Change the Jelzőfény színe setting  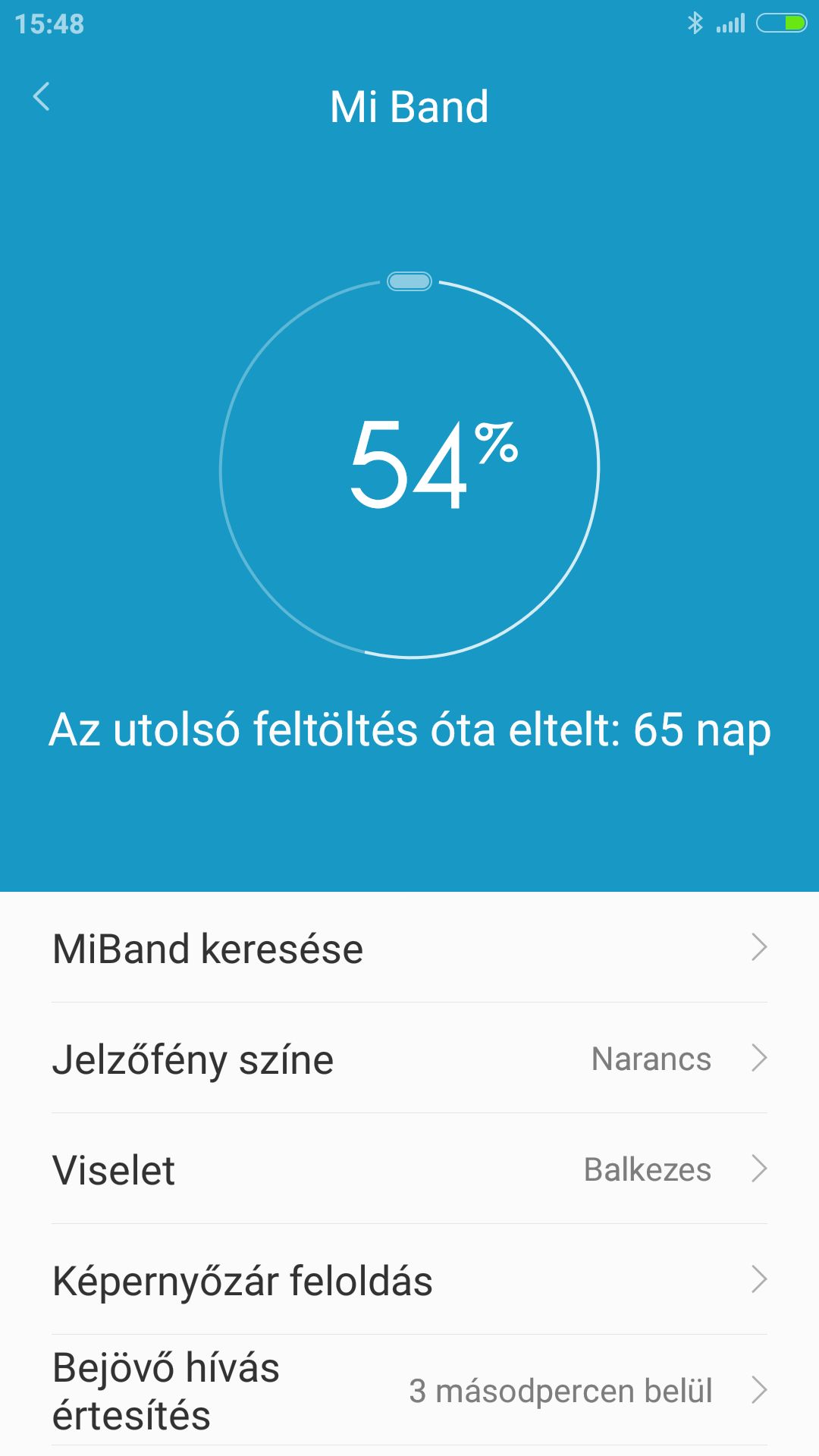click(x=409, y=1058)
